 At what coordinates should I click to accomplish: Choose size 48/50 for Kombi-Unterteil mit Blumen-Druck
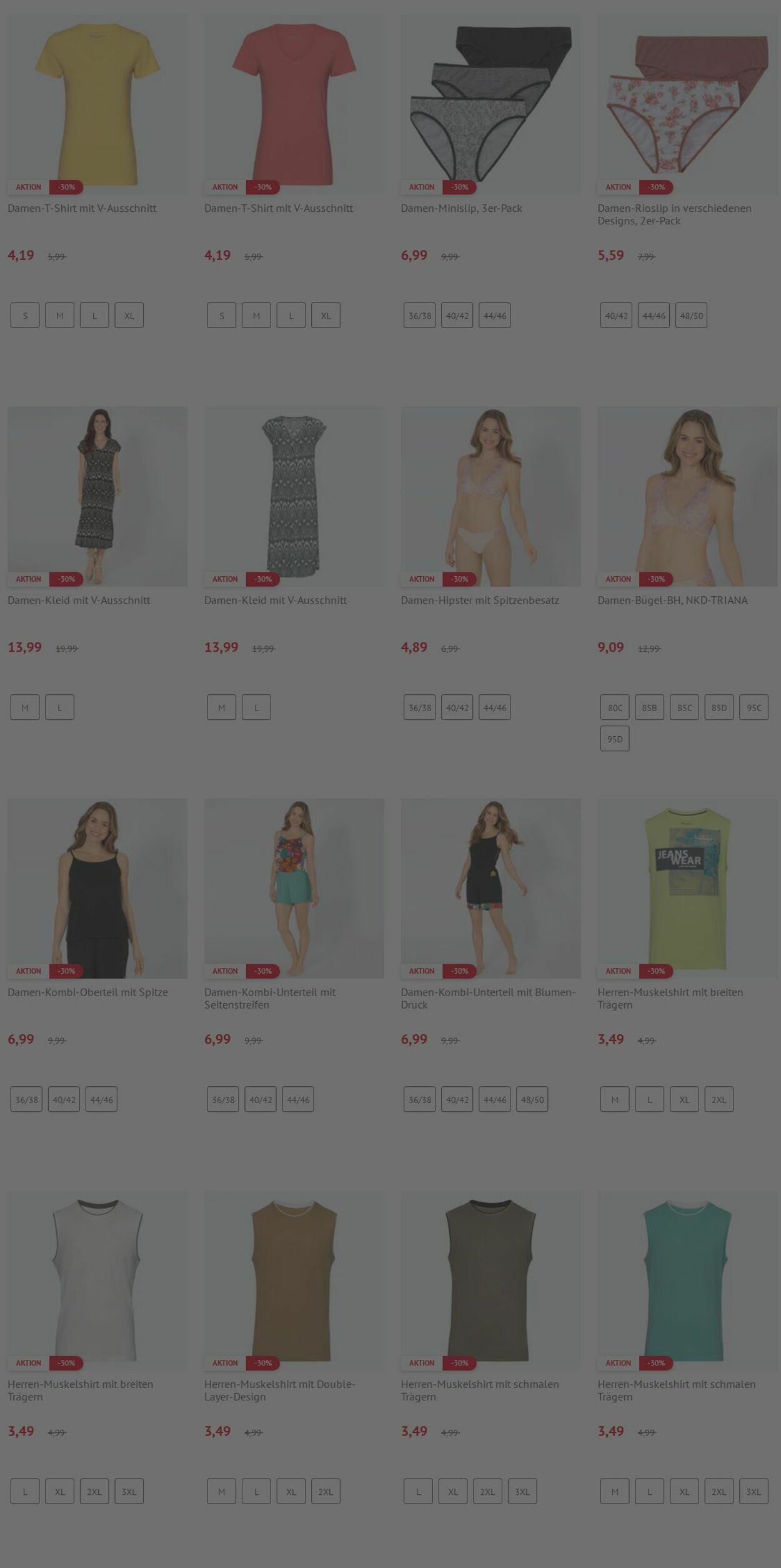coord(532,1099)
